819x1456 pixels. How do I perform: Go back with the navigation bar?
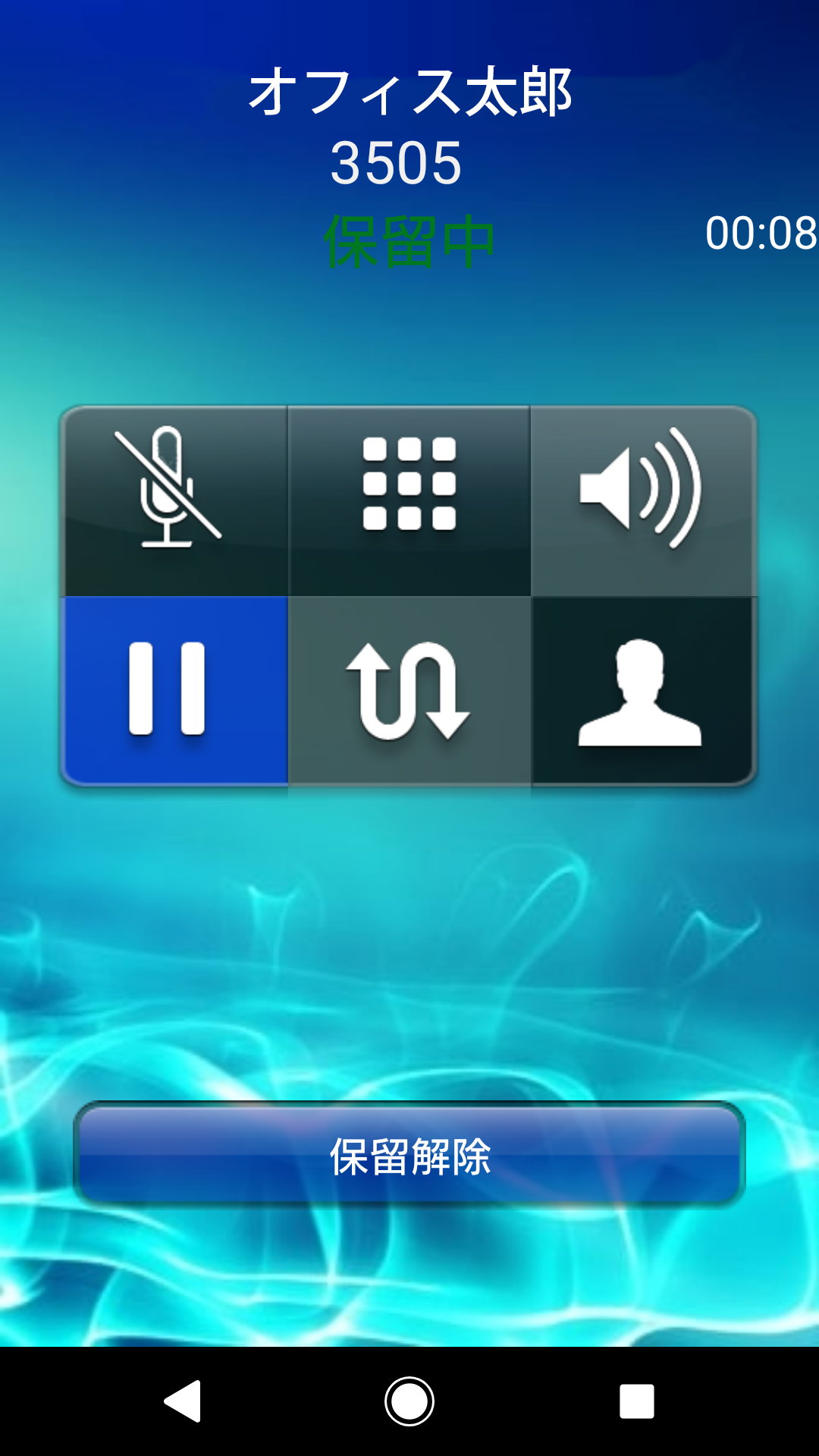click(x=182, y=1401)
